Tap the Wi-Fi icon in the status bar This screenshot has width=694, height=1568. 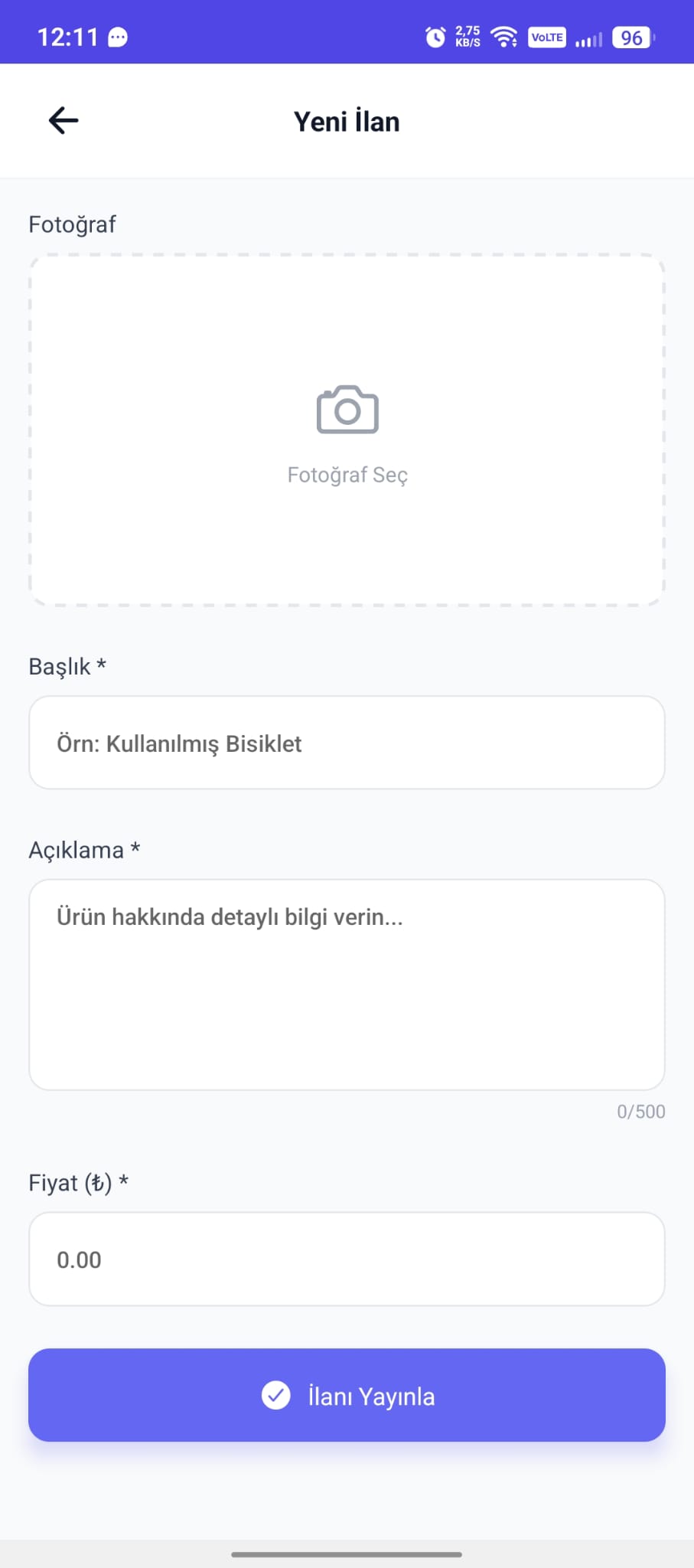[503, 36]
